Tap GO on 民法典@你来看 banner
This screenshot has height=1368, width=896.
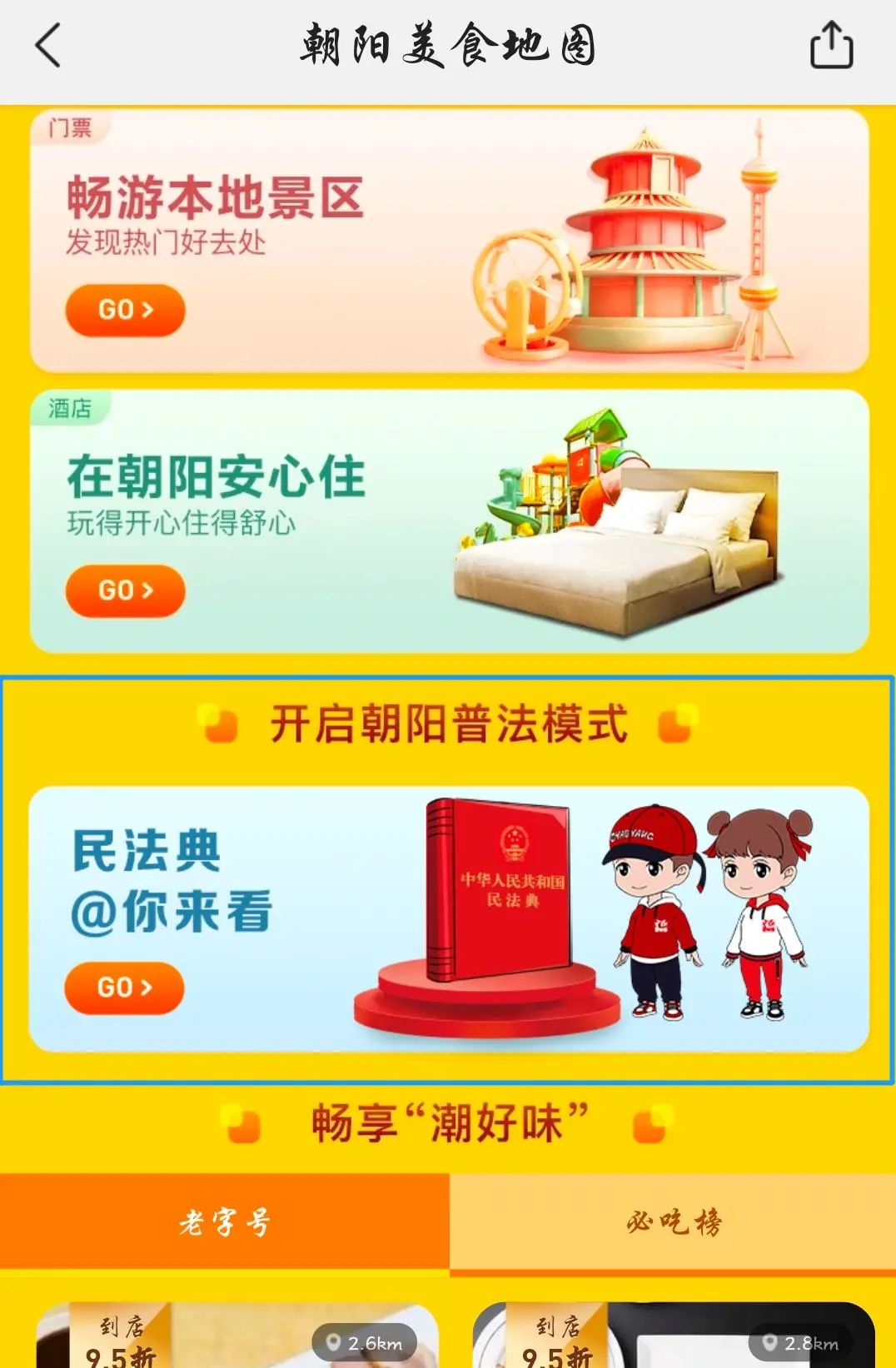coord(124,987)
